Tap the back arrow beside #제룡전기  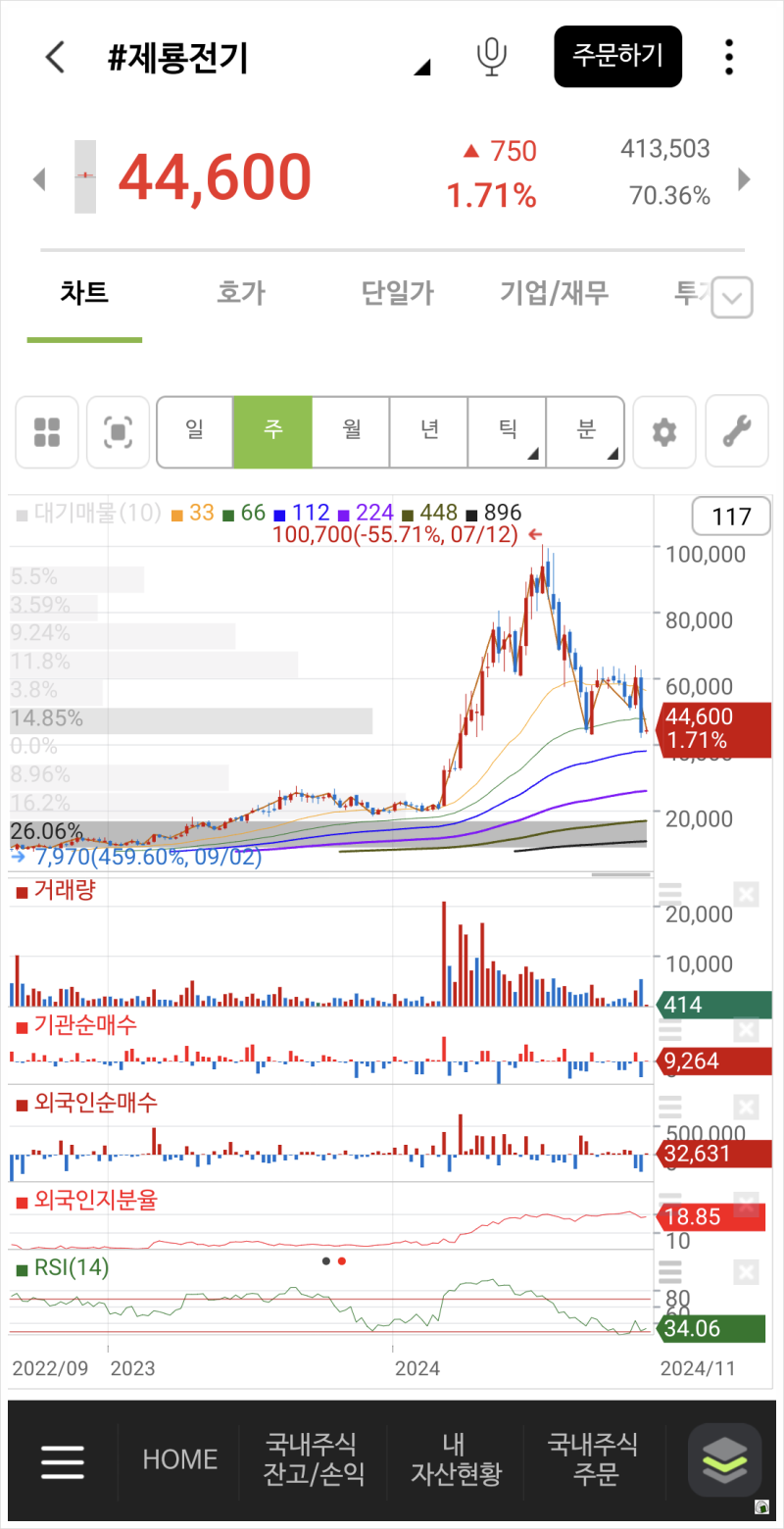click(x=54, y=57)
